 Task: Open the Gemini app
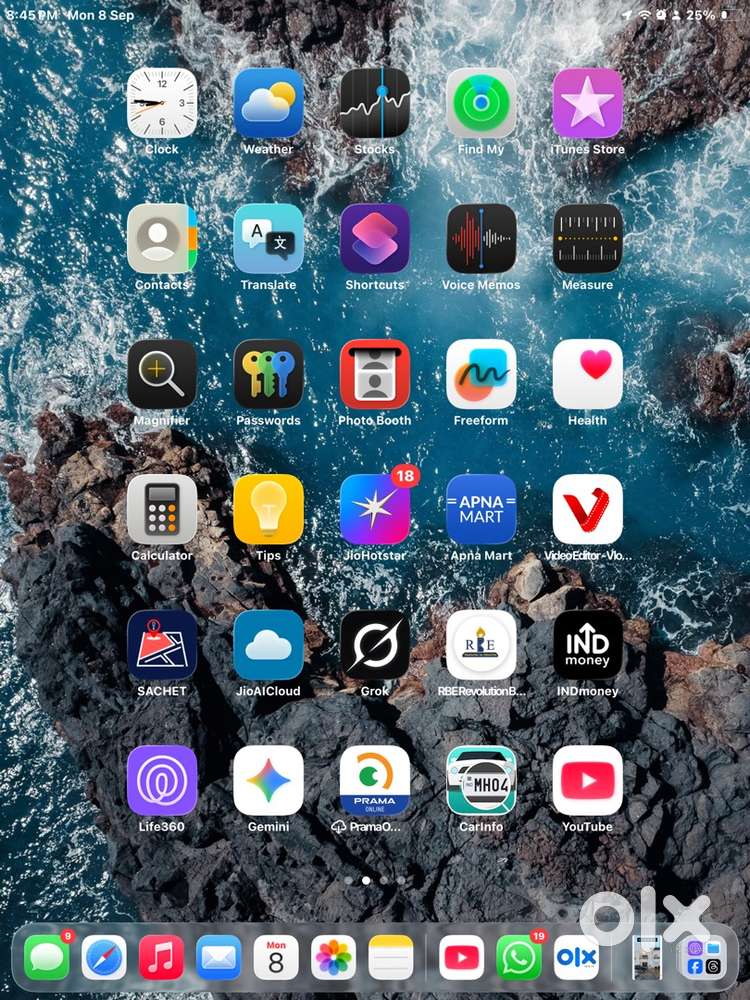coord(268,780)
